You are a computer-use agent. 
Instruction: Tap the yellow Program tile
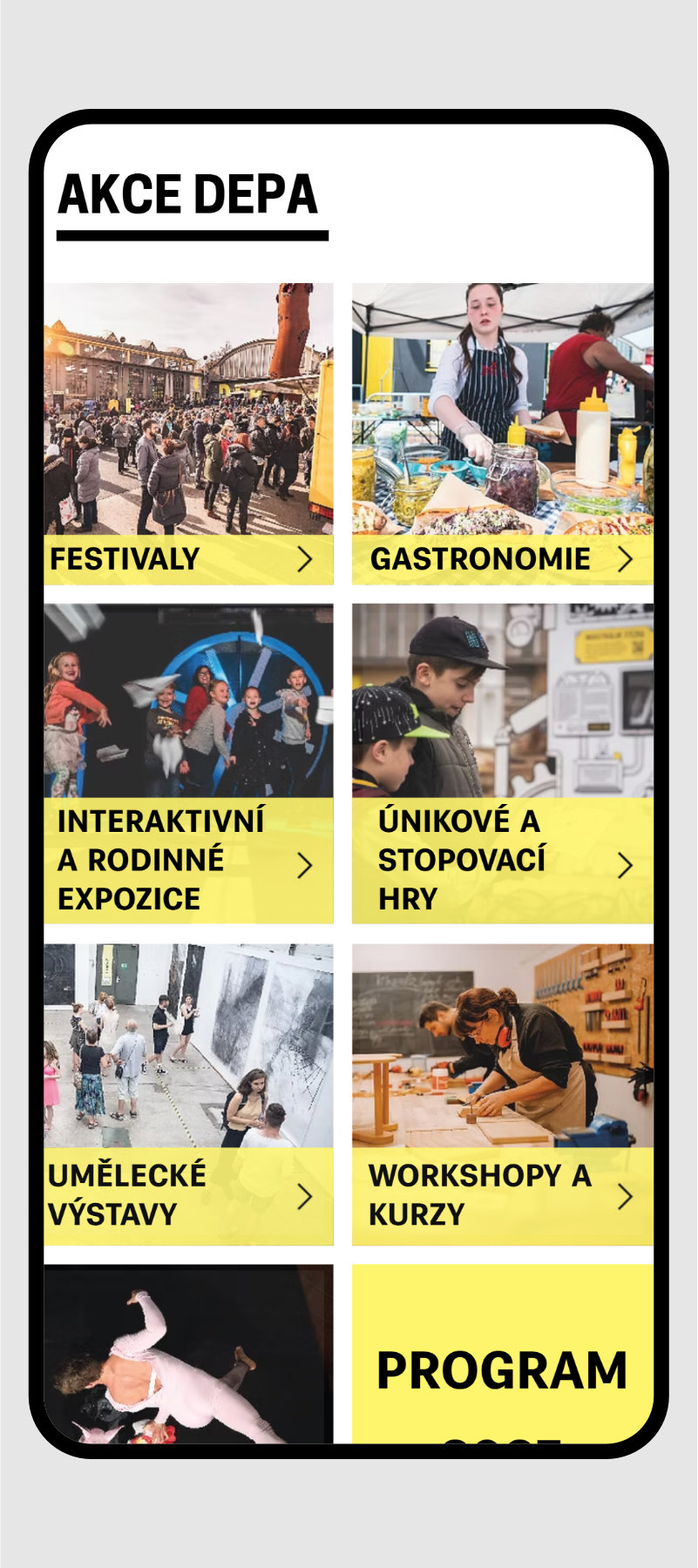tap(503, 1355)
